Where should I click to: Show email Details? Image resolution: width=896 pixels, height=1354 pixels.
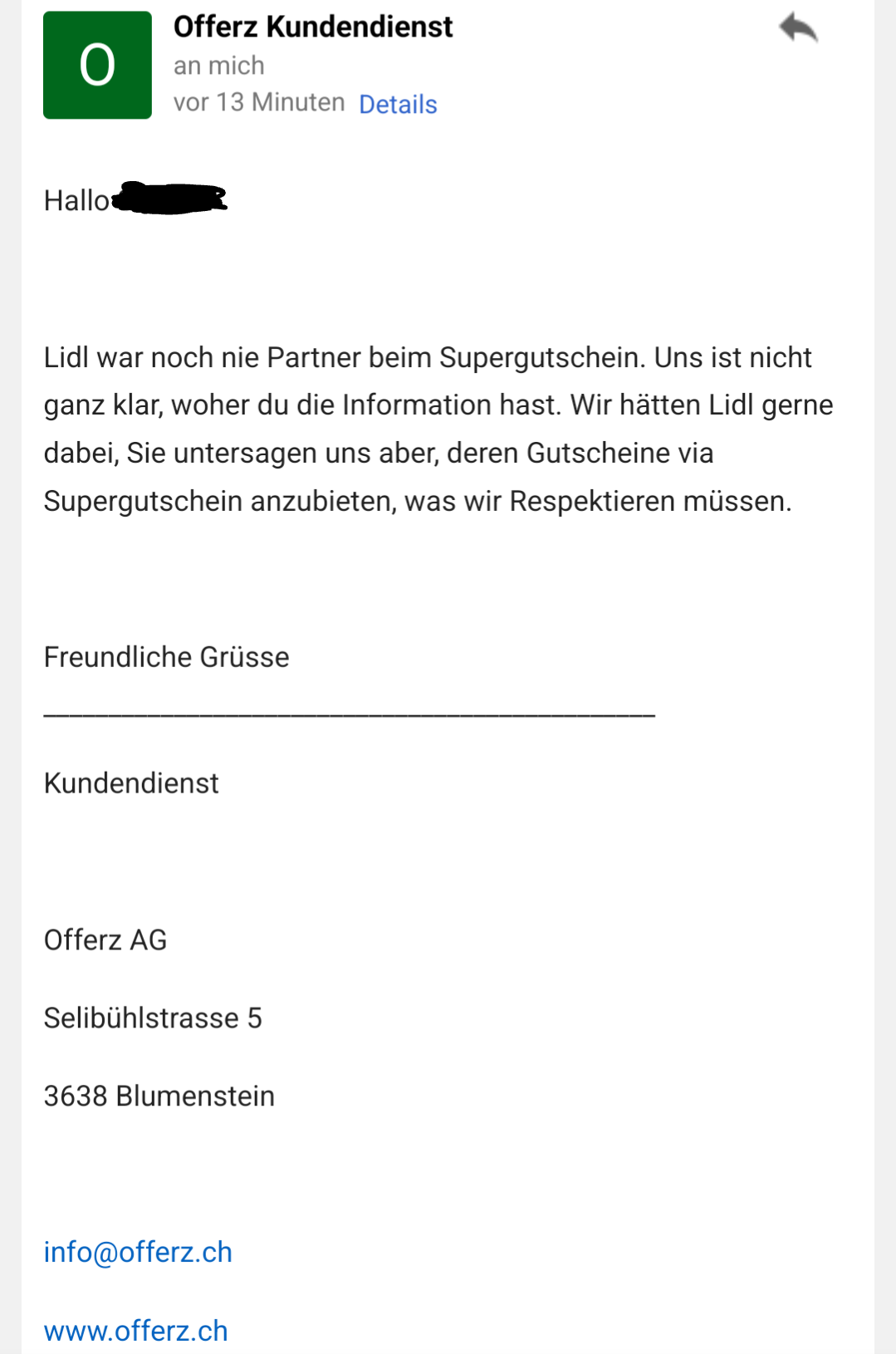pyautogui.click(x=398, y=105)
